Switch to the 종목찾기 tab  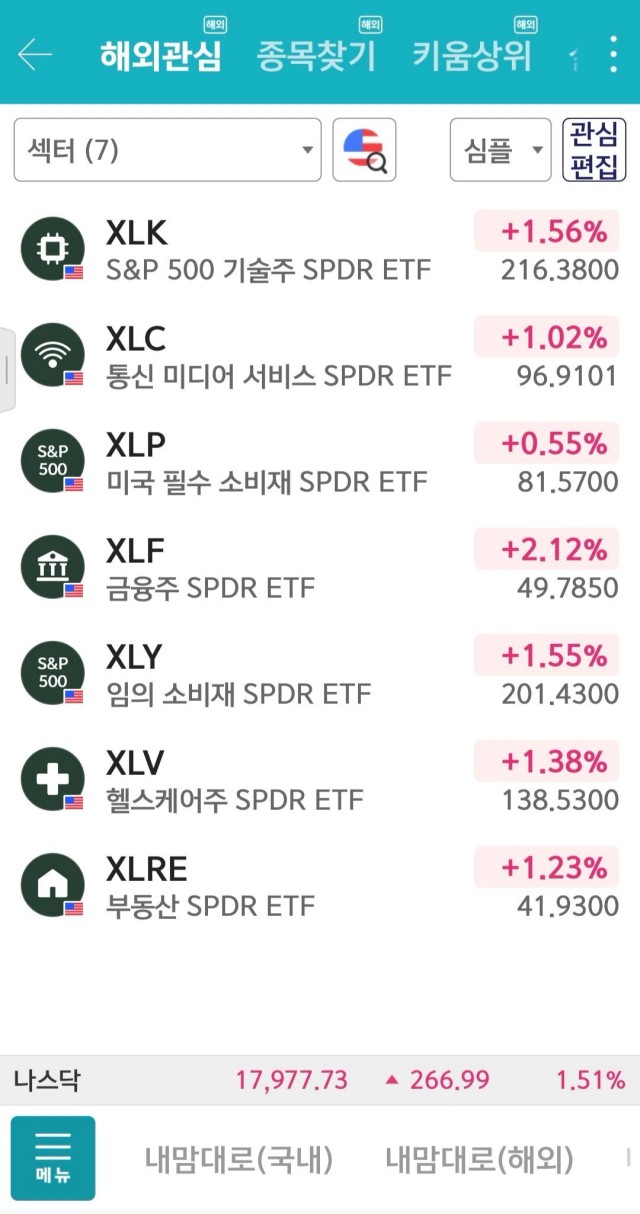pos(316,55)
